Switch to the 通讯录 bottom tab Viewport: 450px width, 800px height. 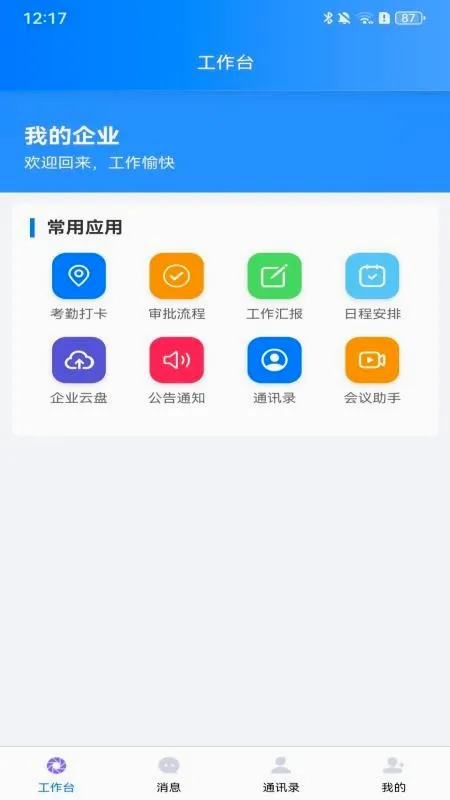point(281,774)
